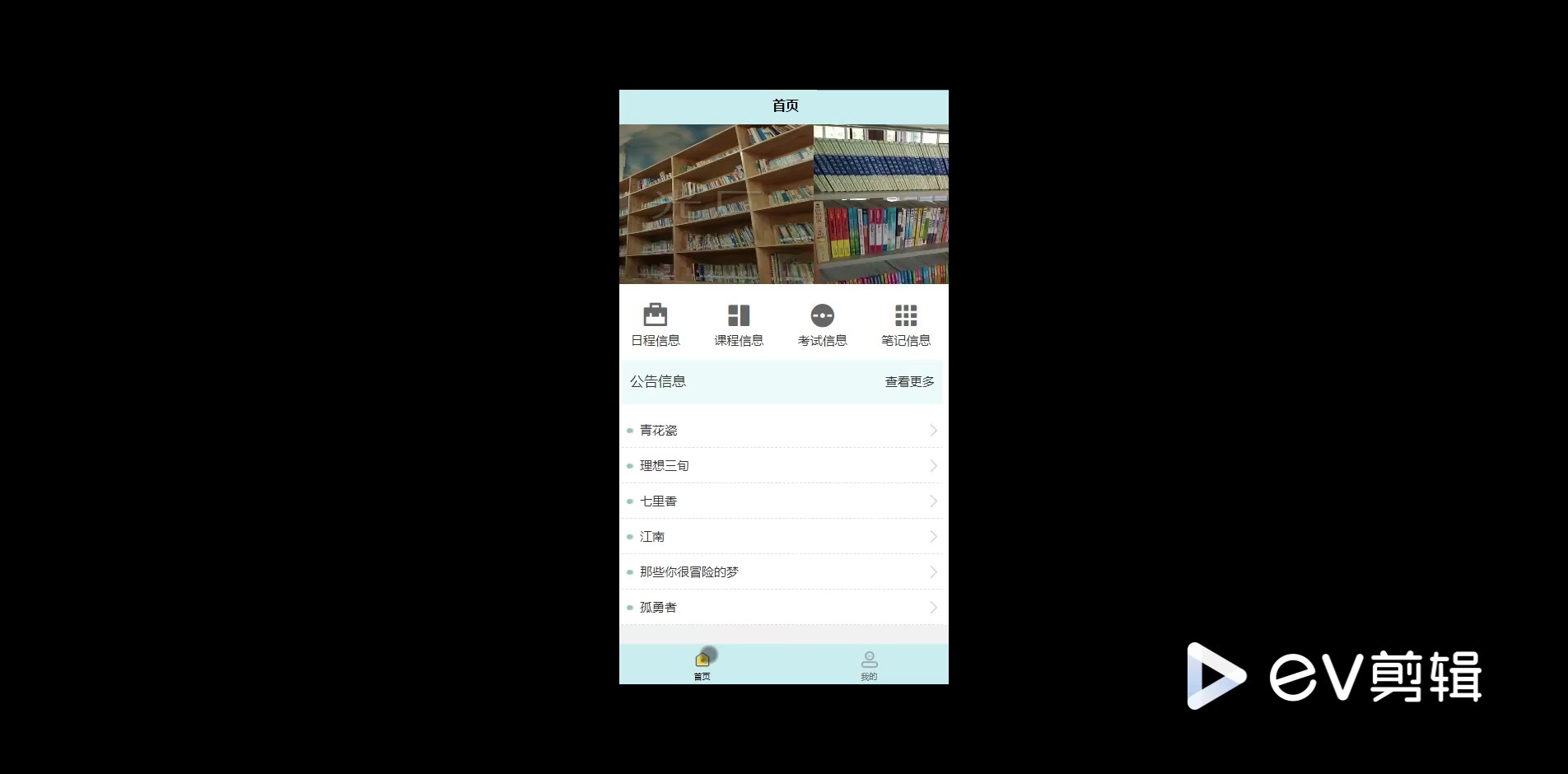
Task: Open 课程信息 course section
Action: point(739,324)
